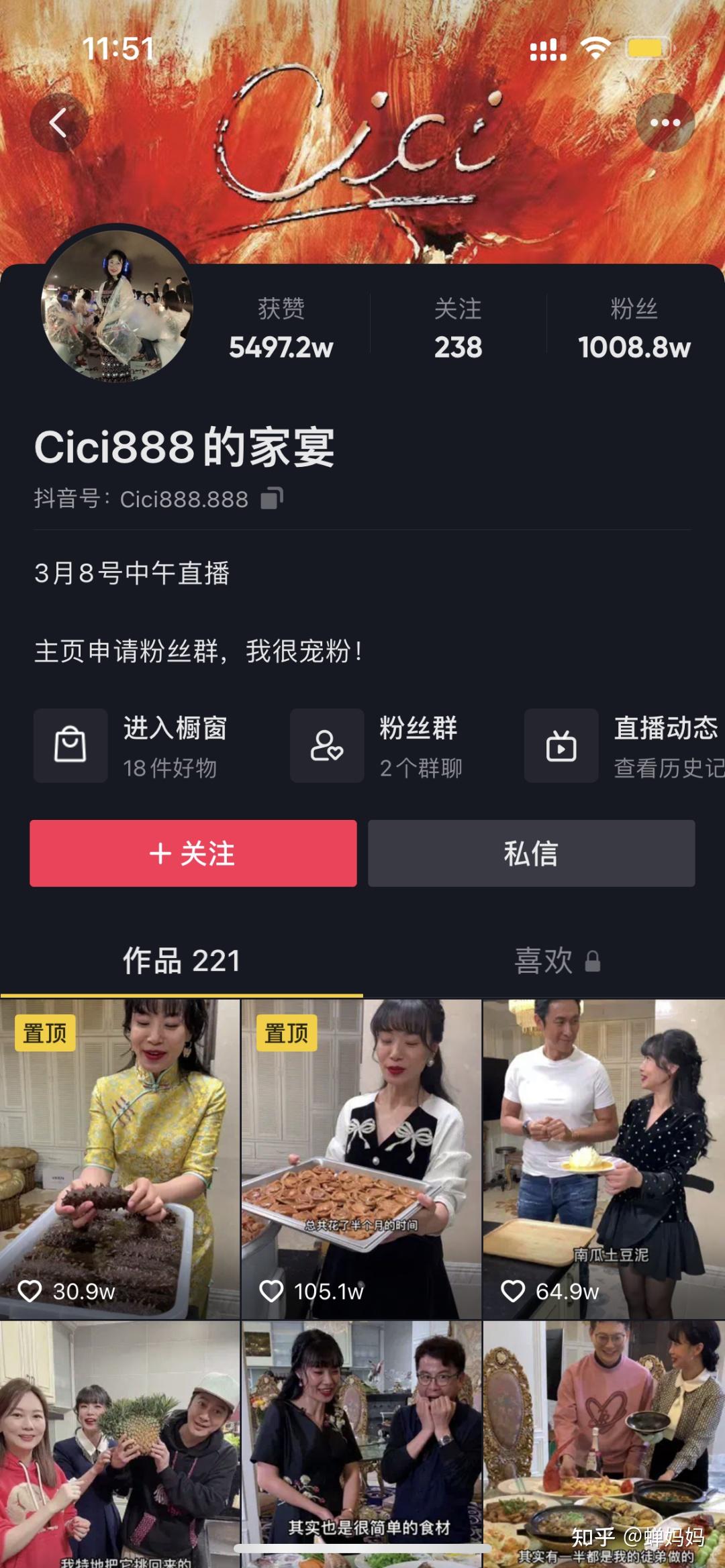The image size is (725, 1568).
Task: Tap the 粉丝群 fan group icon
Action: pos(327,746)
